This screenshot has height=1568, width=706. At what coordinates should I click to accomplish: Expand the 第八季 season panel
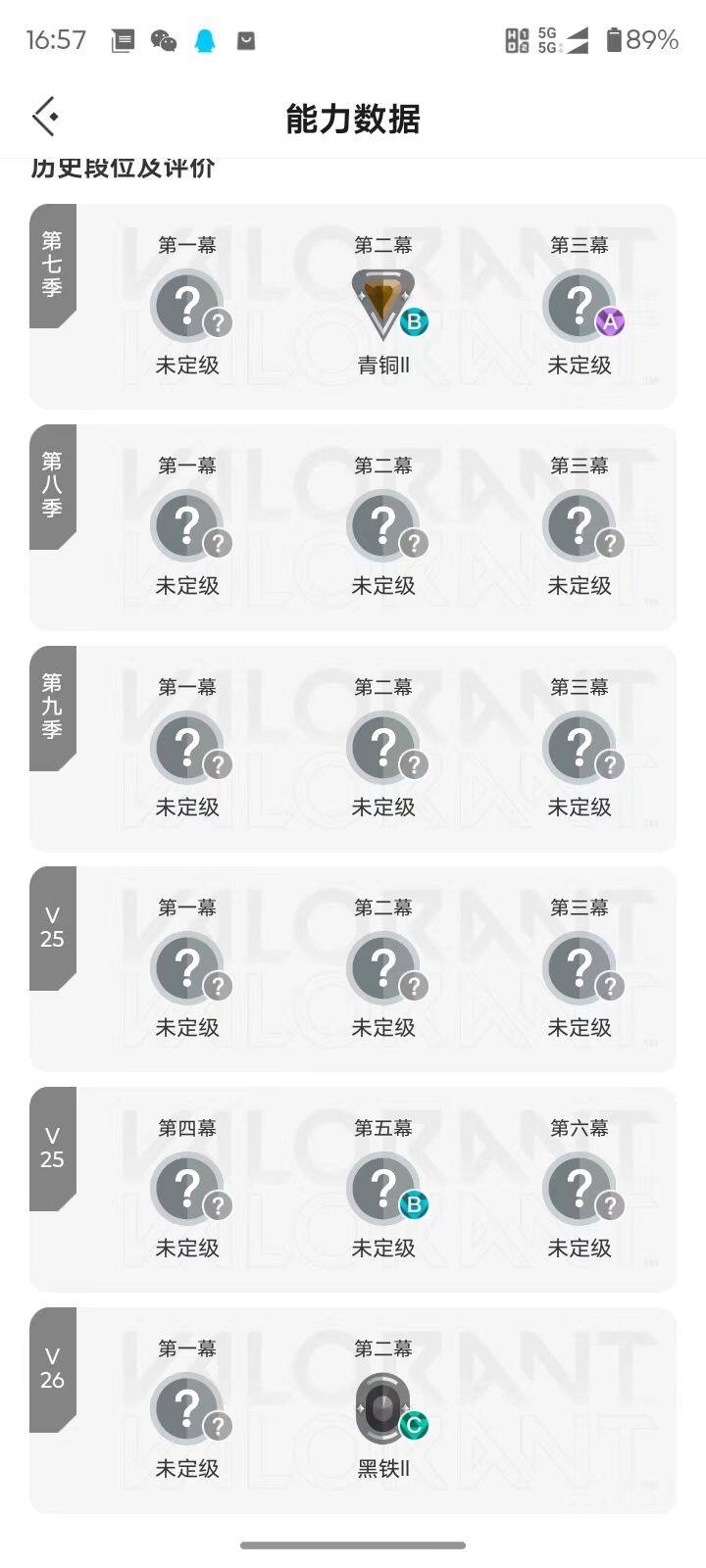point(51,488)
